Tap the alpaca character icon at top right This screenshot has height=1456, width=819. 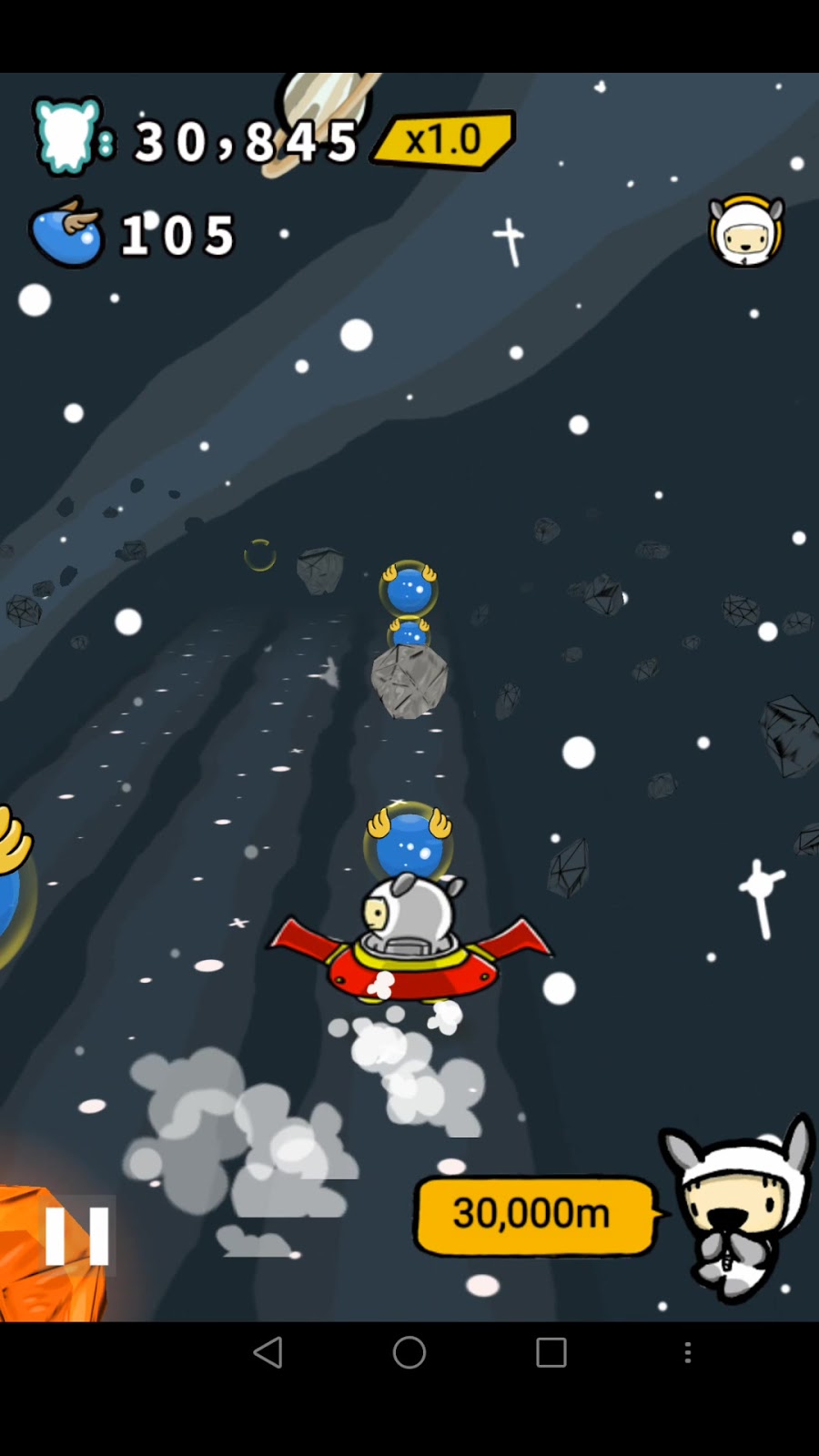pyautogui.click(x=746, y=231)
